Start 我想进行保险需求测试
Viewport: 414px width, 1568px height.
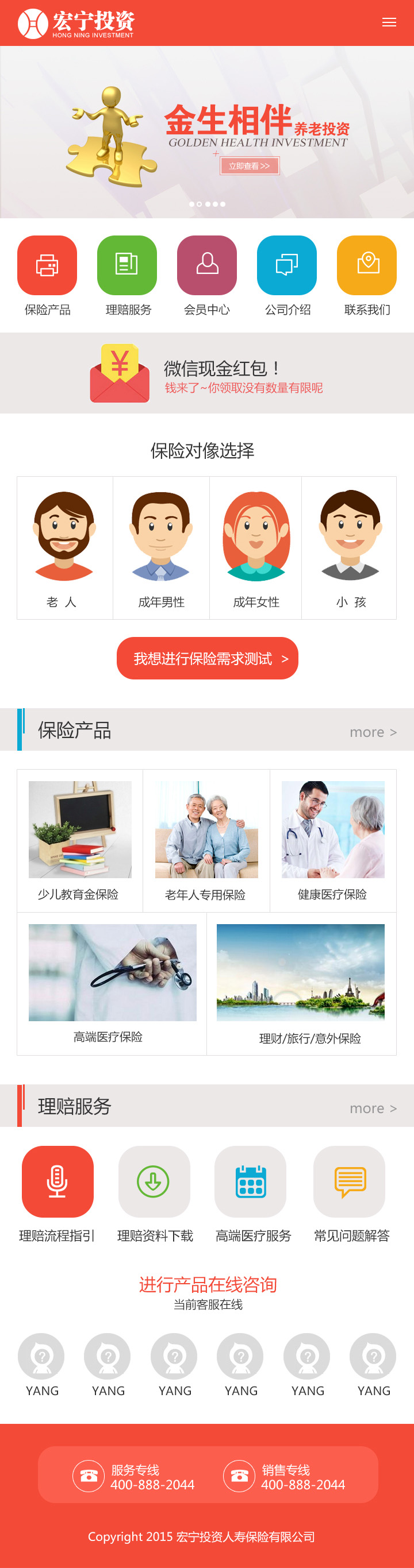pyautogui.click(x=208, y=658)
